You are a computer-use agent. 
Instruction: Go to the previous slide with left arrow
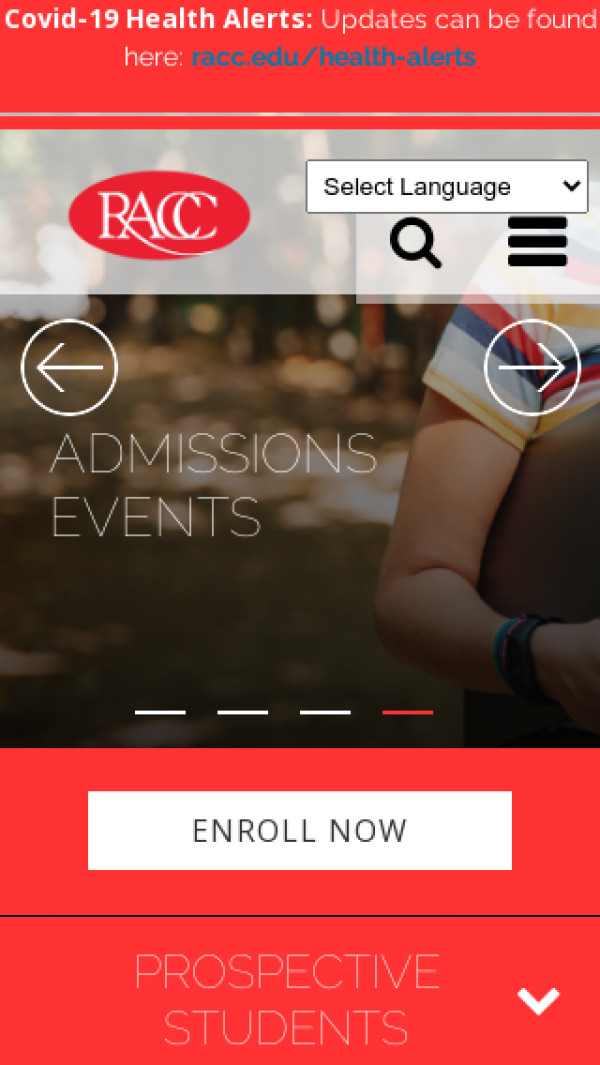pyautogui.click(x=69, y=368)
